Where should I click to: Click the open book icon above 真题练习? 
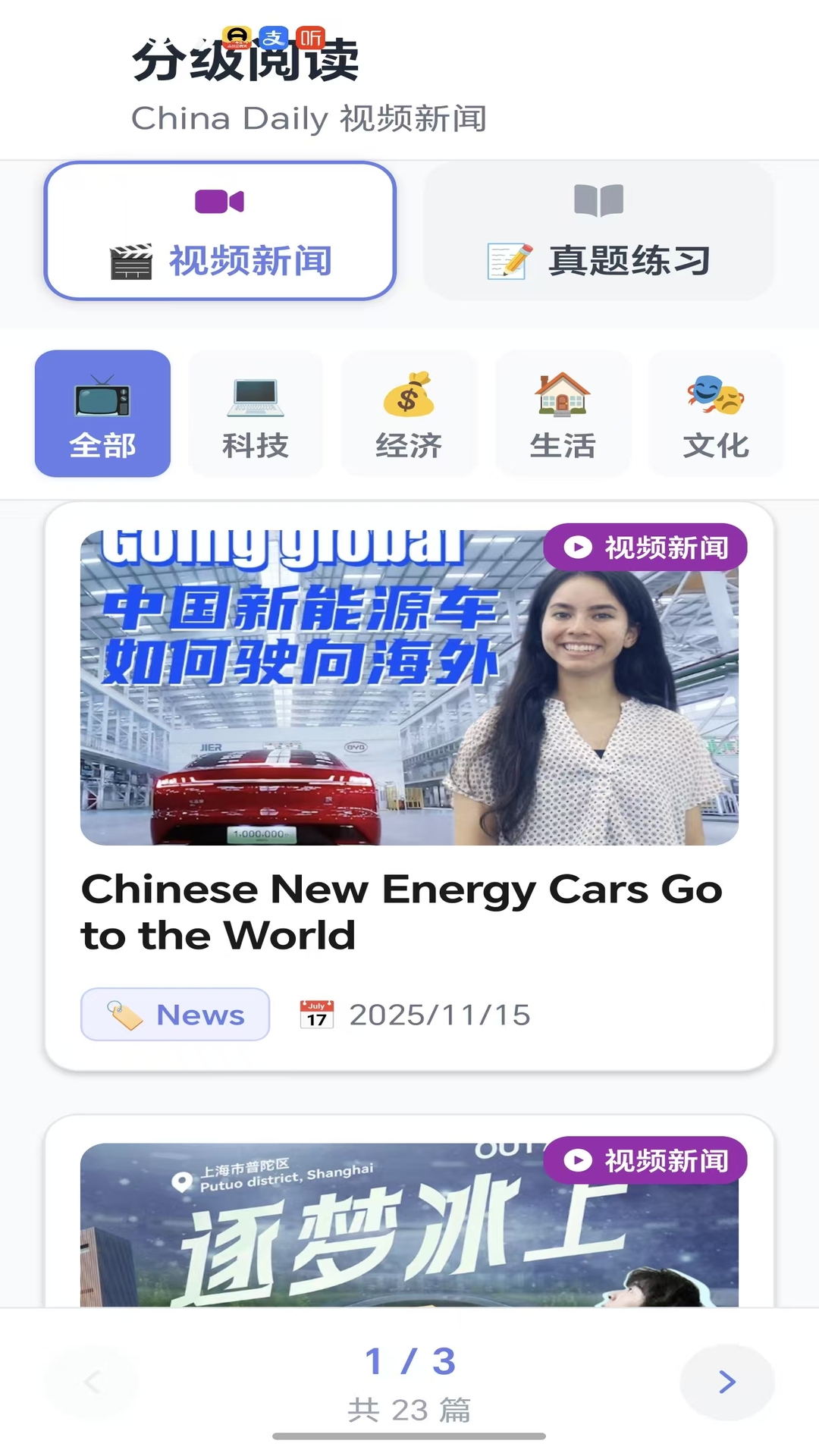pyautogui.click(x=598, y=200)
